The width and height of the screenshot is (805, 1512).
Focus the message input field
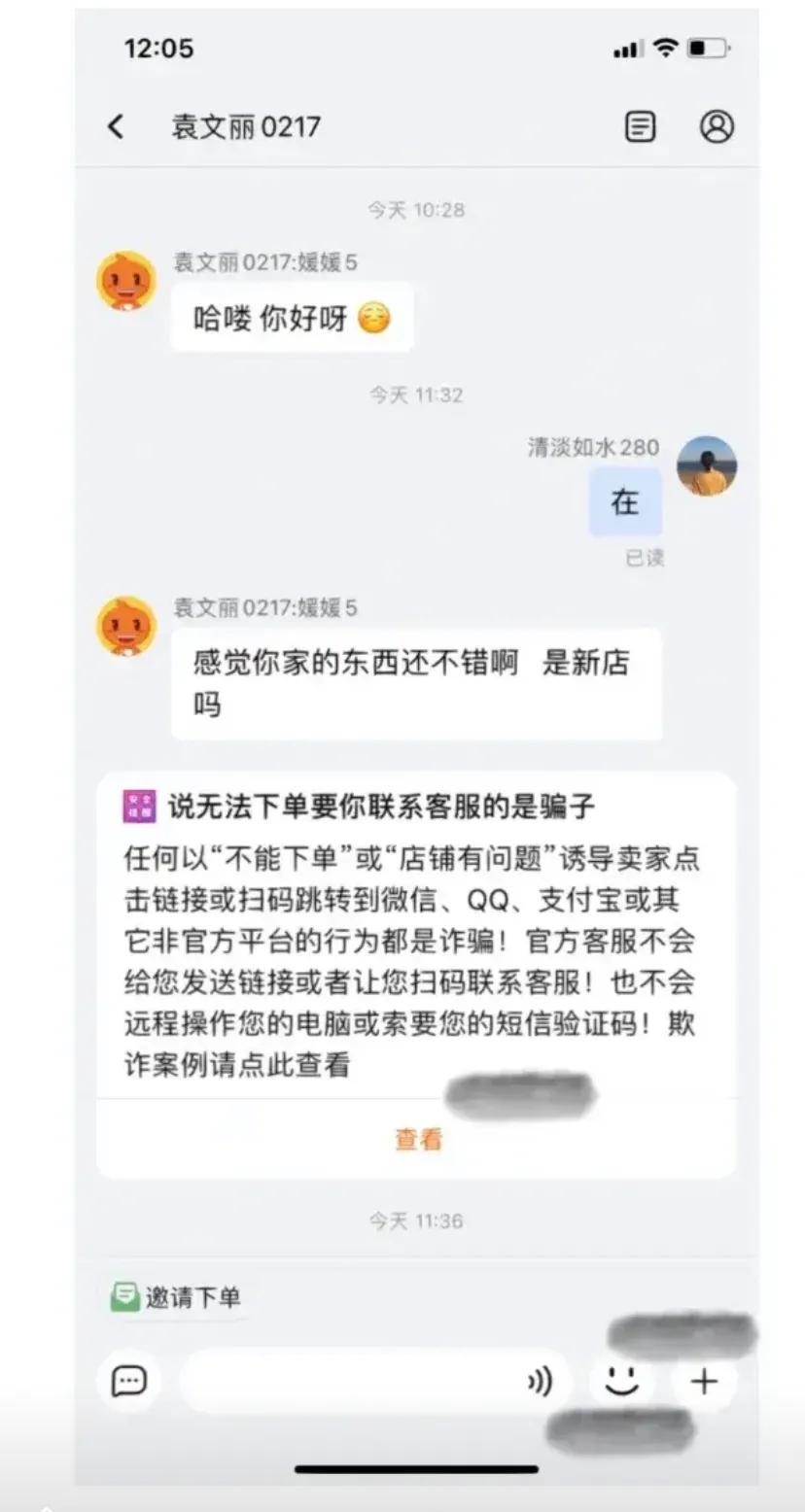pos(350,1381)
